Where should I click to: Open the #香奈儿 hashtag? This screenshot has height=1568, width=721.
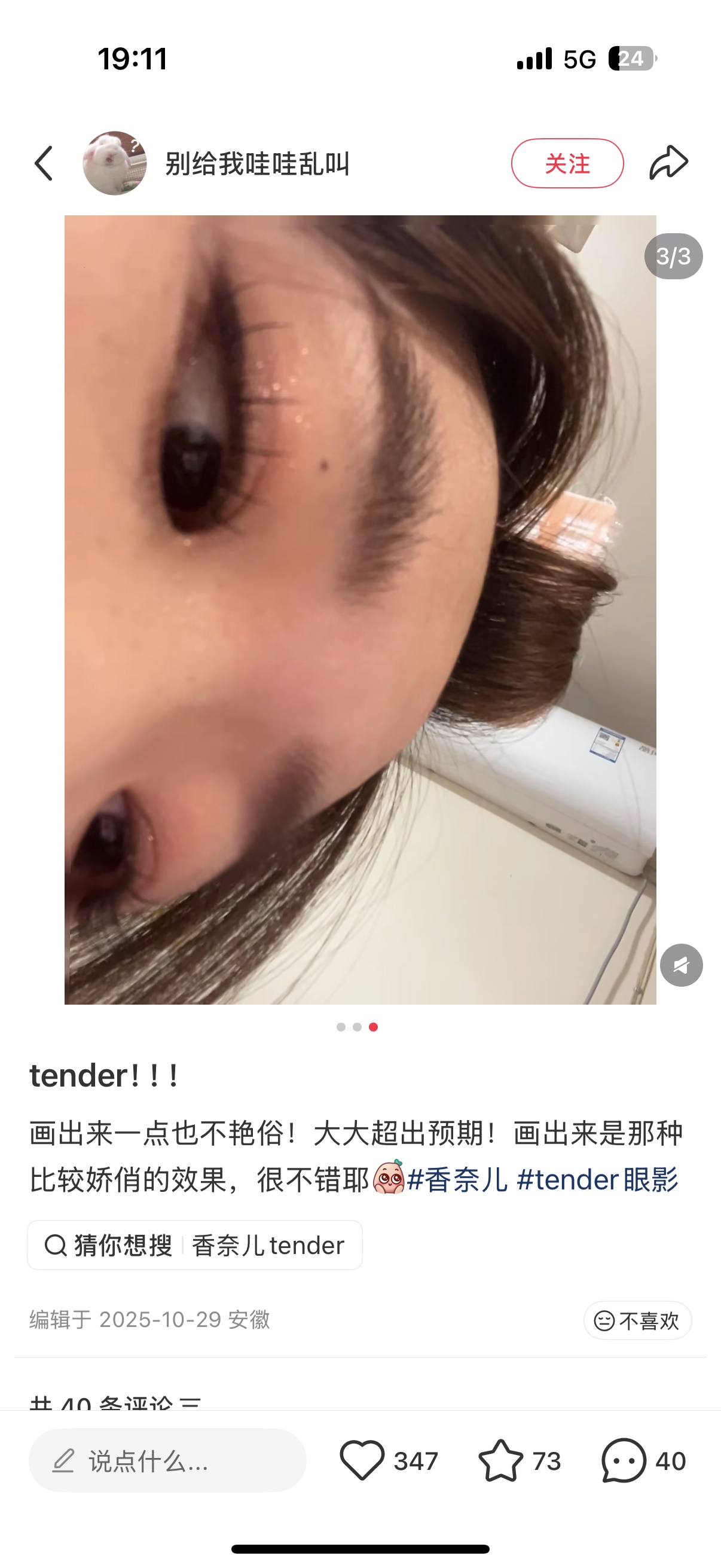457,1180
